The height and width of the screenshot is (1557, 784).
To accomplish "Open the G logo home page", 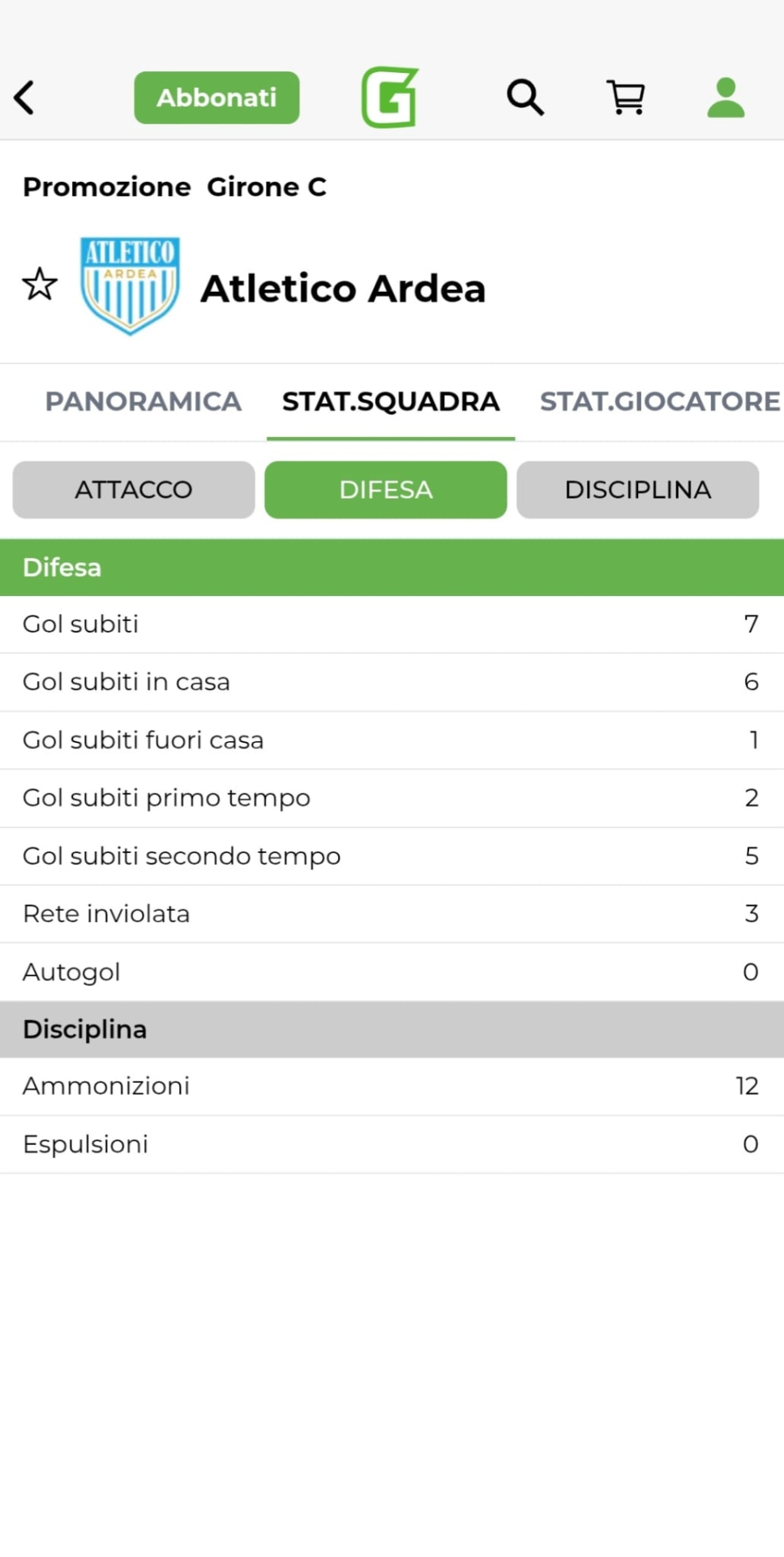I will [390, 98].
